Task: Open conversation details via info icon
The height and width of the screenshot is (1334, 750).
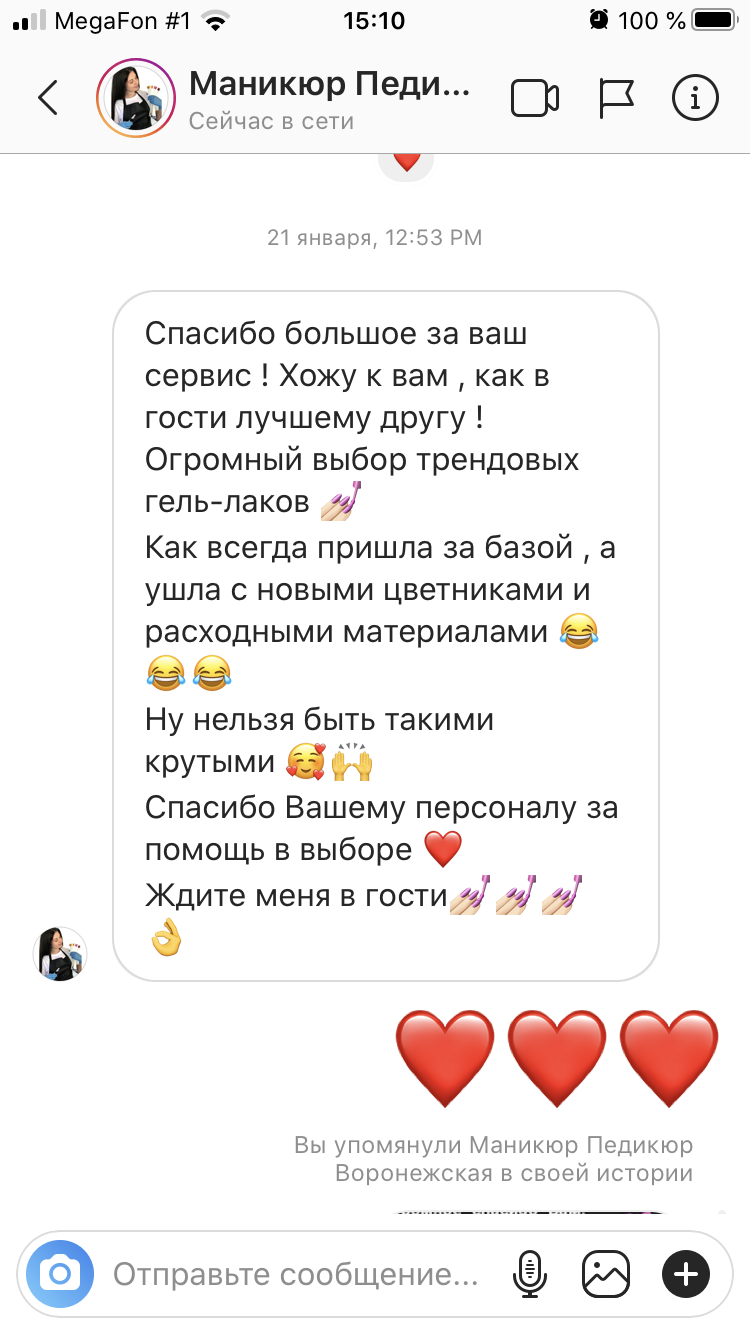Action: point(695,97)
